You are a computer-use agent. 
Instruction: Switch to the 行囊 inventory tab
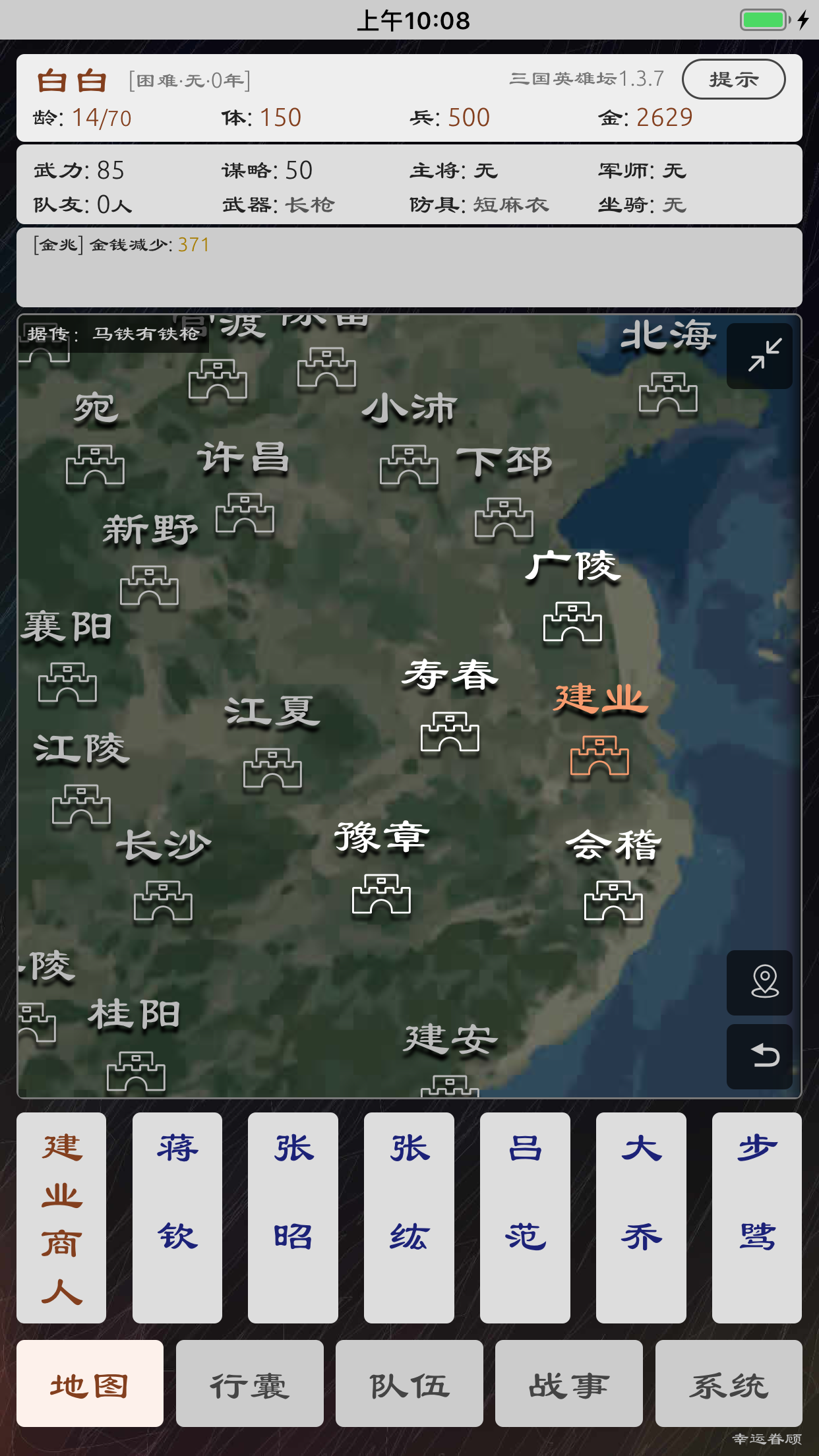[250, 1383]
